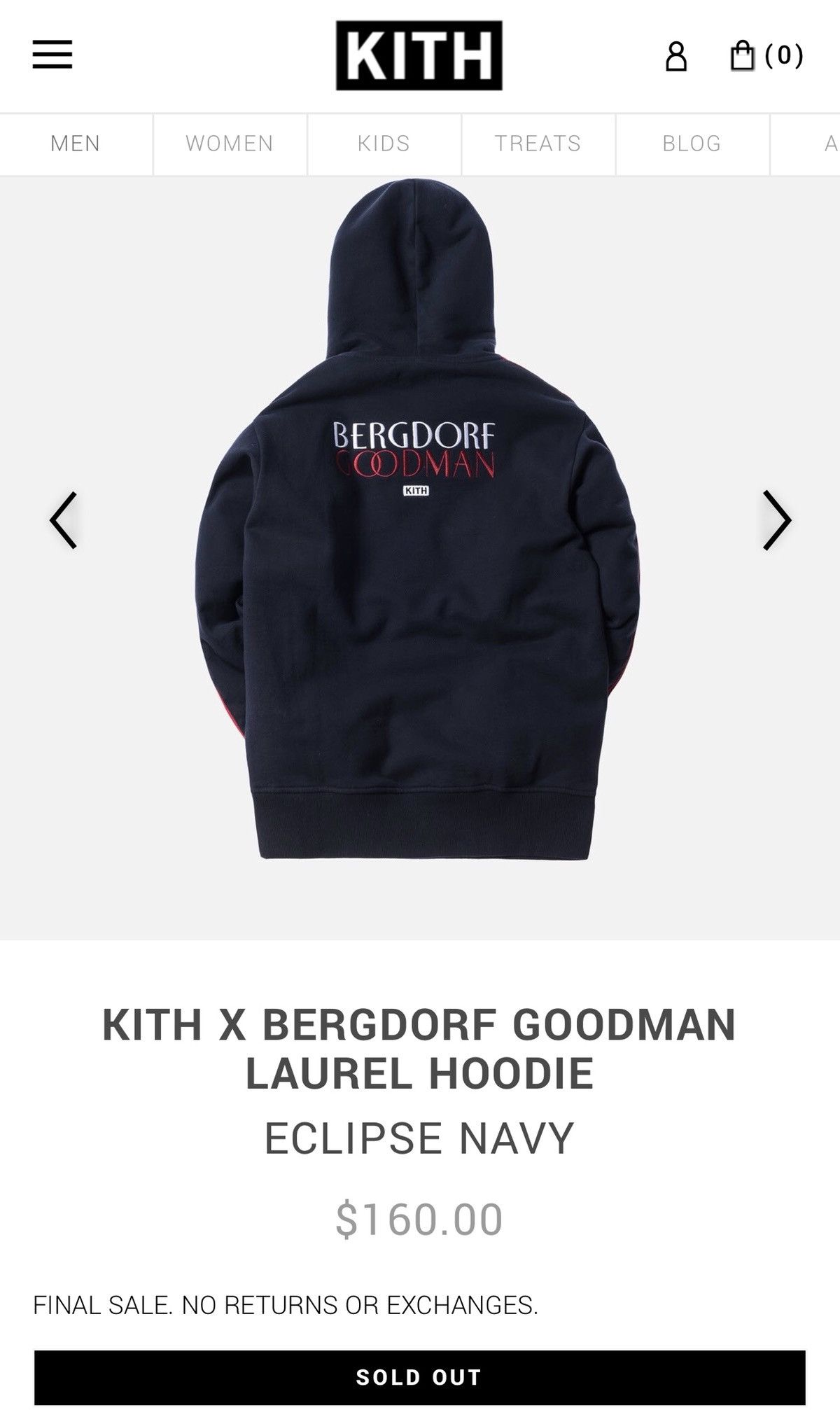
Task: Switch to the Men section
Action: (76, 144)
